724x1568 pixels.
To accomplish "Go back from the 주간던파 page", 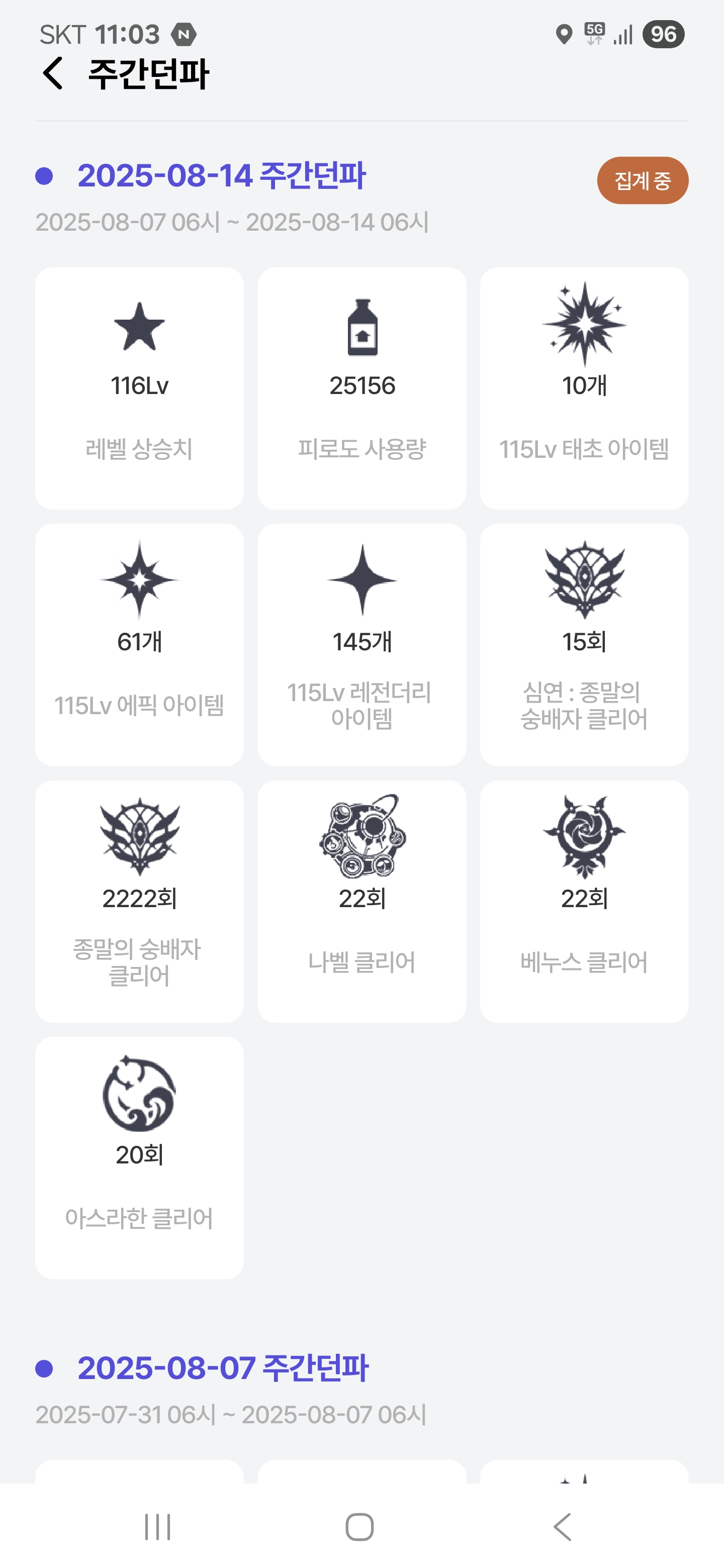I will (x=53, y=74).
